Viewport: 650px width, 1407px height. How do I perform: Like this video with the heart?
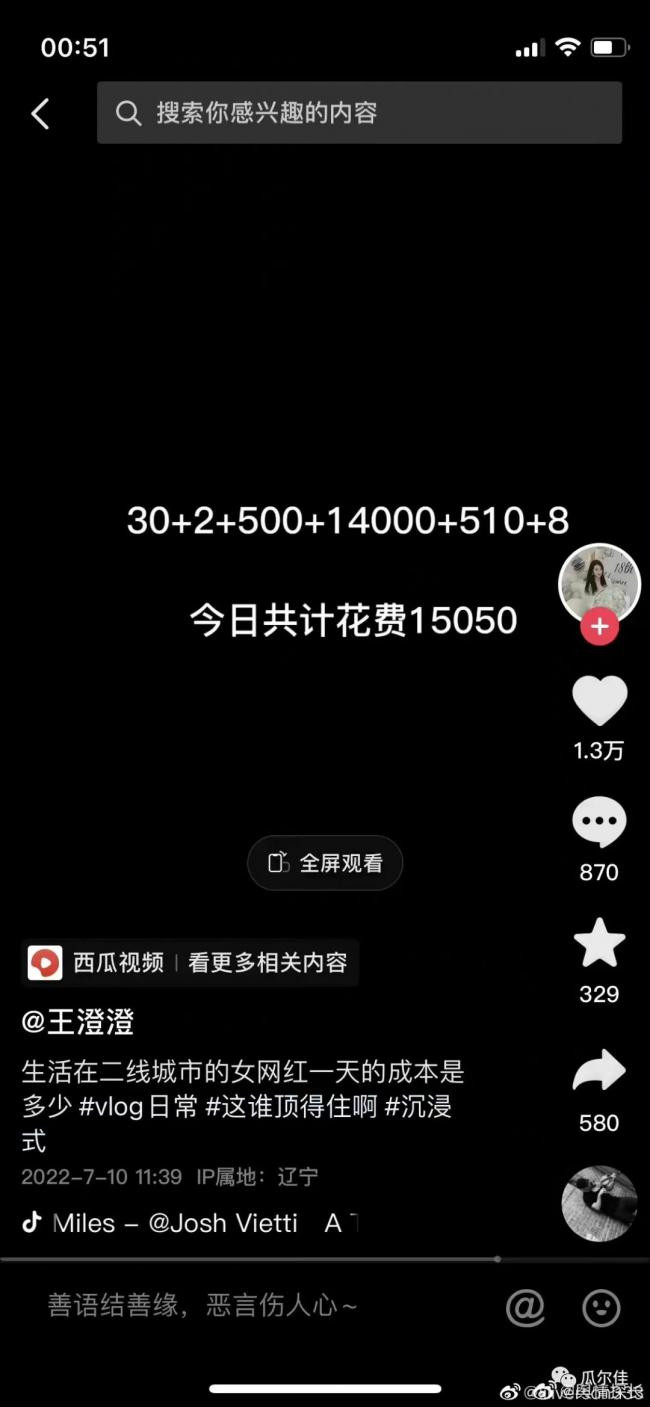[x=599, y=701]
